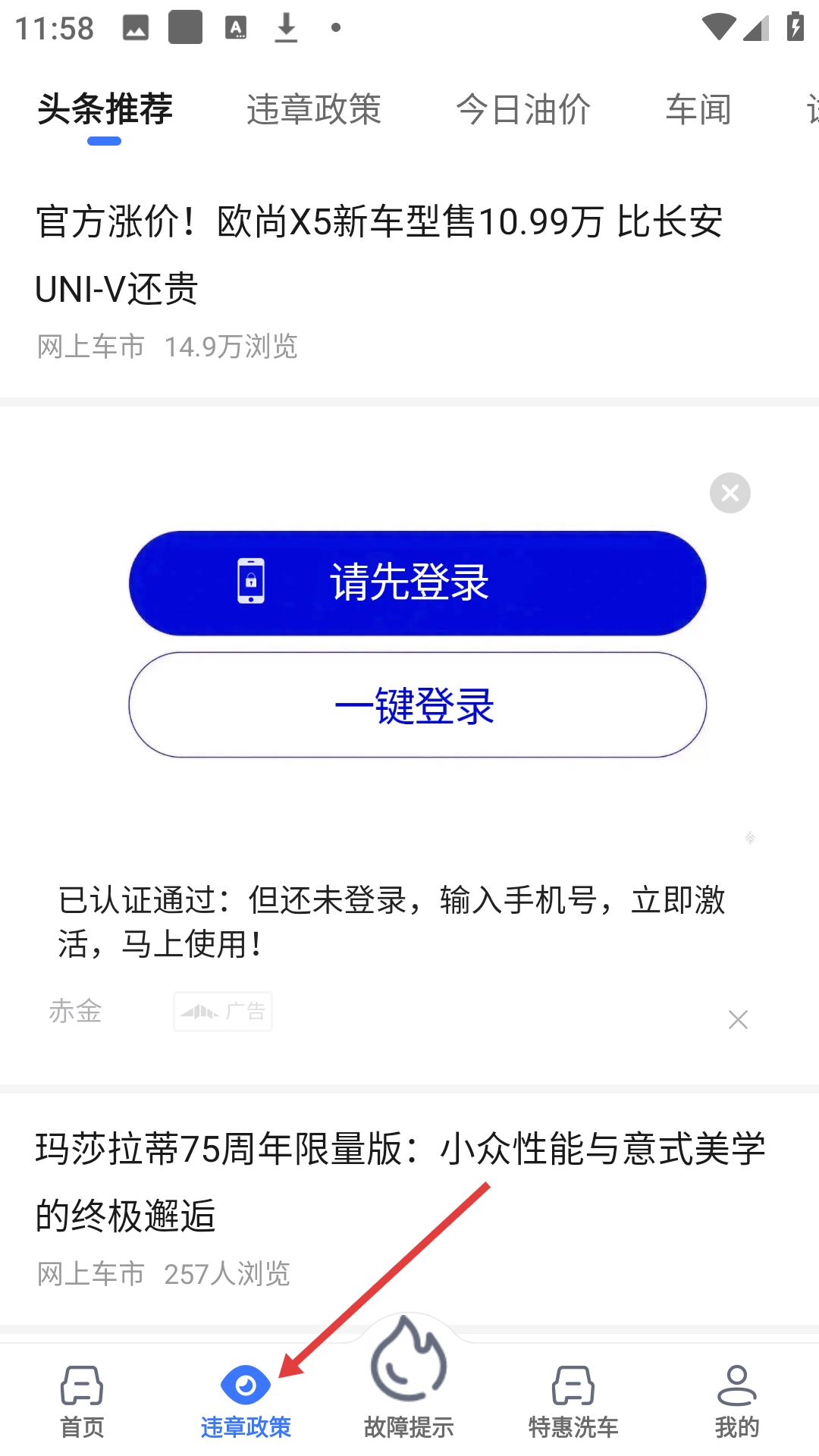Switch to the 违章政策 top tab
The width and height of the screenshot is (819, 1456).
point(313,109)
